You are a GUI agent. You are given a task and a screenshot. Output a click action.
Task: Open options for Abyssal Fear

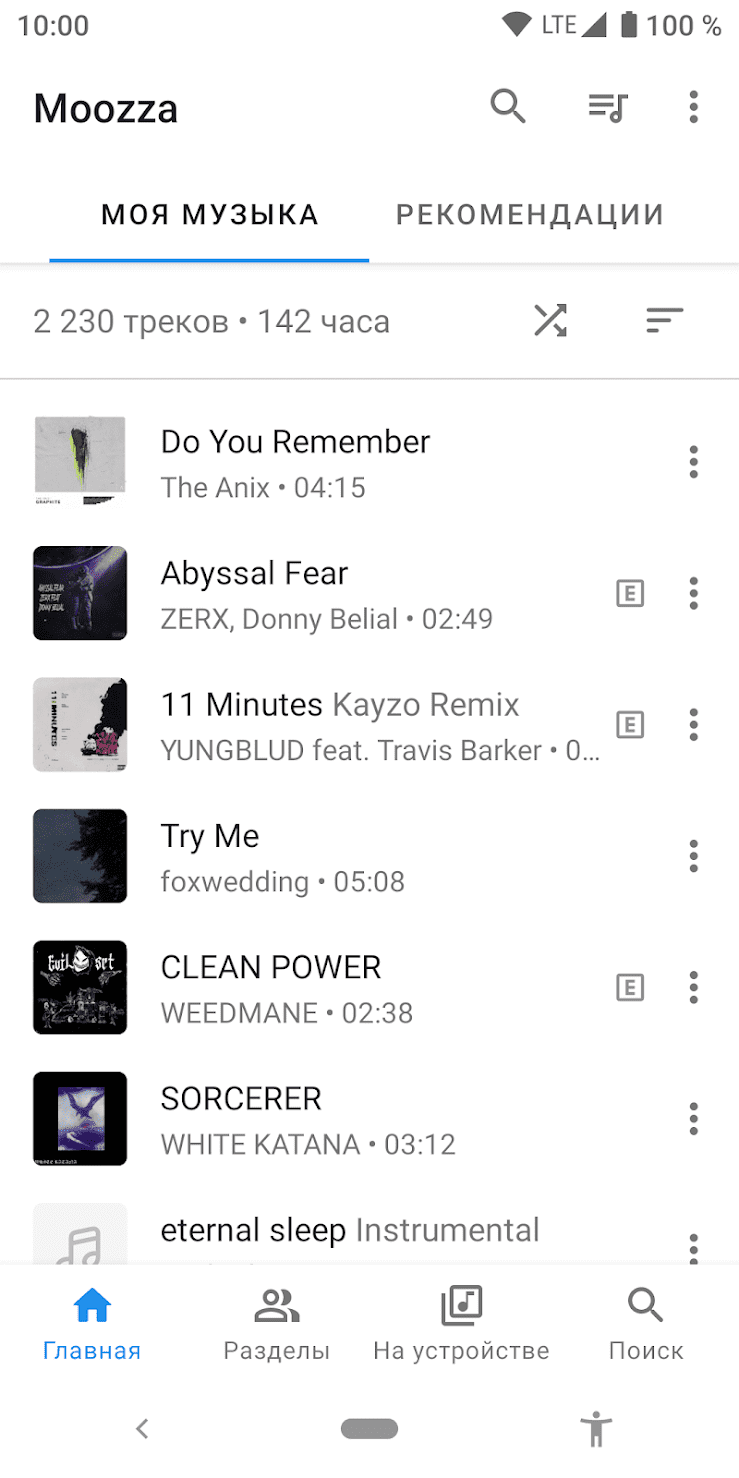[x=693, y=593]
